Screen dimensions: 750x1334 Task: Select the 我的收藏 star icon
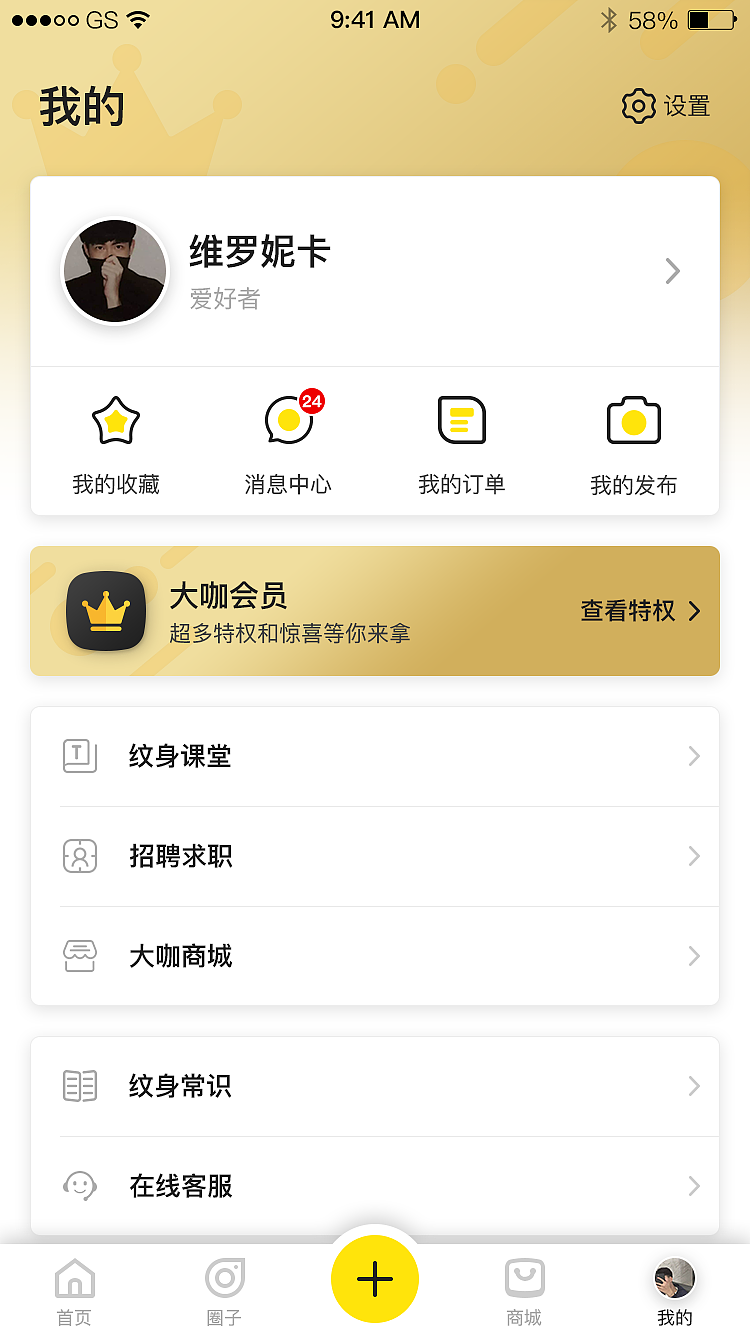(x=115, y=420)
